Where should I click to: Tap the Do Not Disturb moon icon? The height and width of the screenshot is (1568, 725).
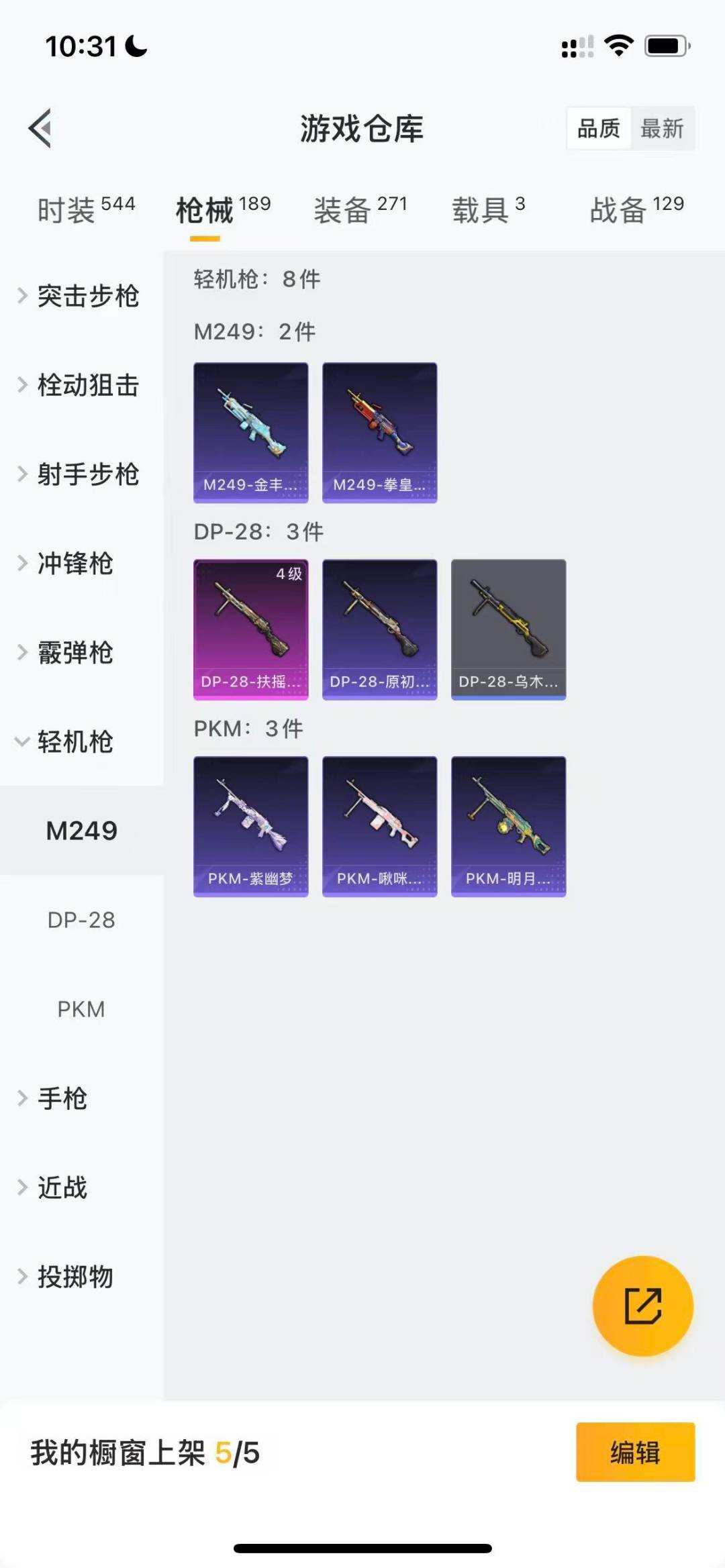click(x=137, y=45)
